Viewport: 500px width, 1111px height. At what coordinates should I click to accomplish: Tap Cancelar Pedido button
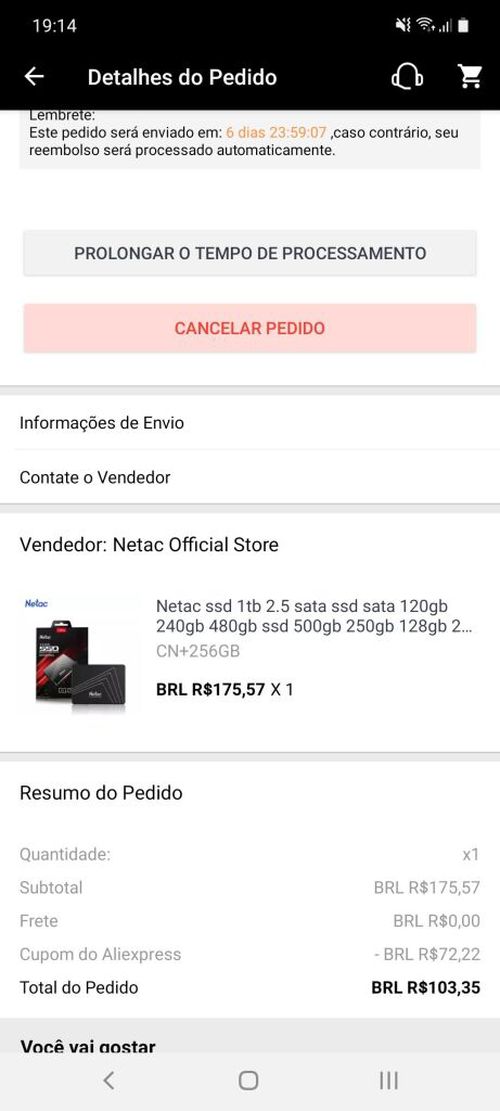coord(250,328)
